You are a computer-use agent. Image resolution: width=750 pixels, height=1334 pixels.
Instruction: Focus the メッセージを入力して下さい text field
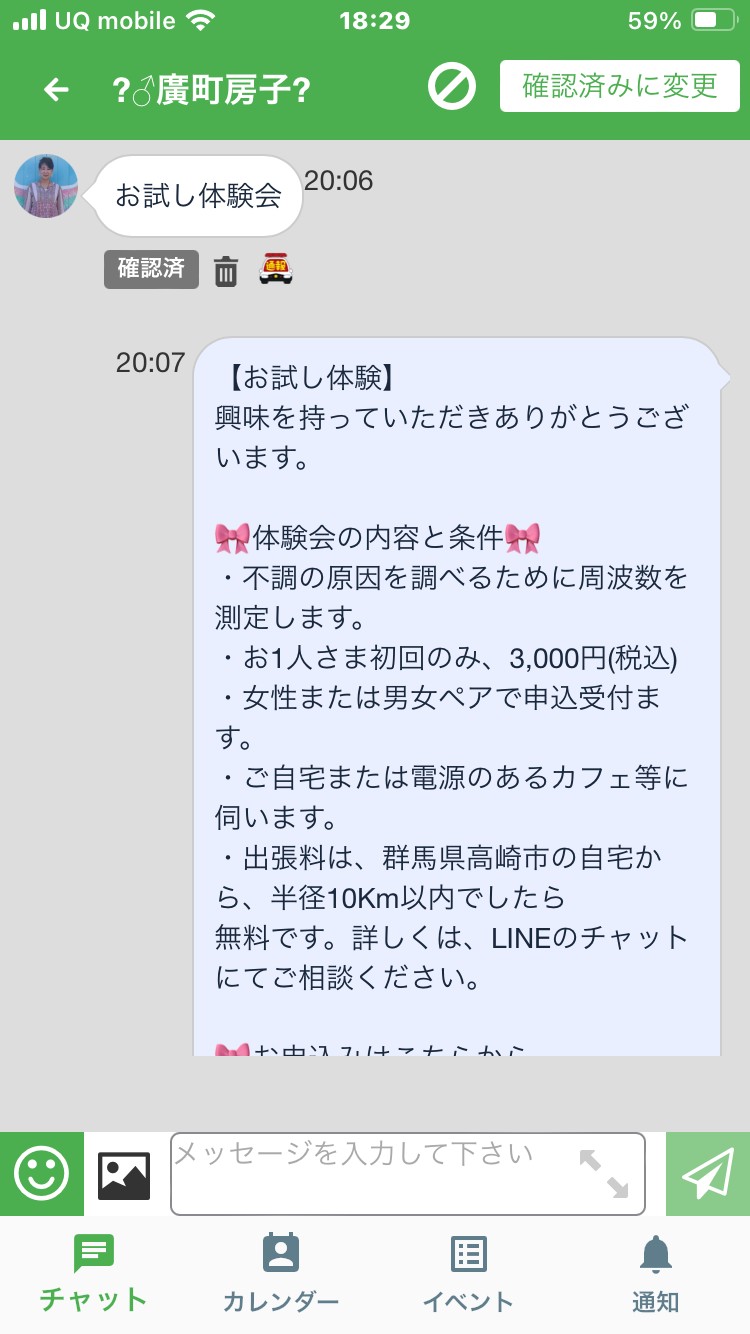(408, 1174)
